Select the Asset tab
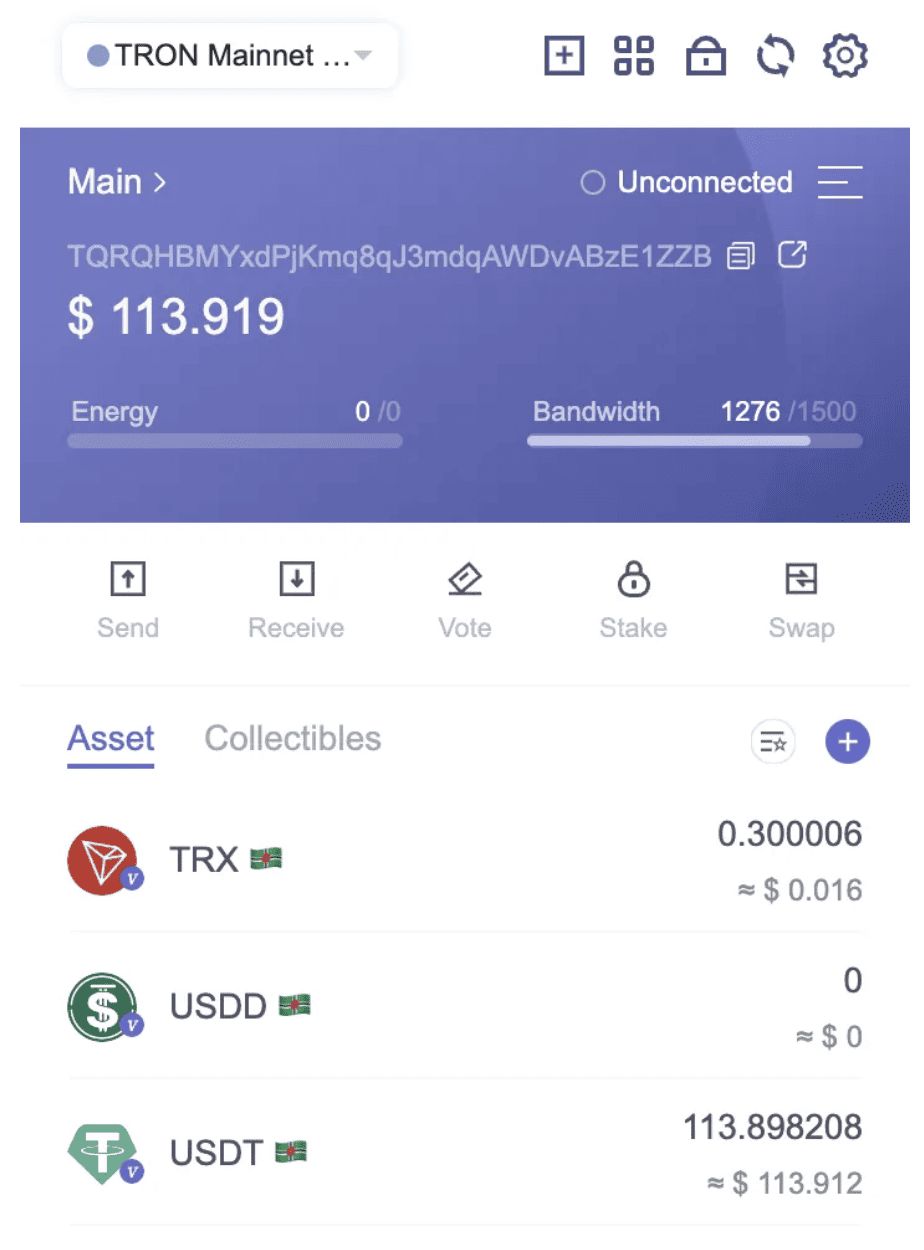The height and width of the screenshot is (1250, 924). [110, 738]
